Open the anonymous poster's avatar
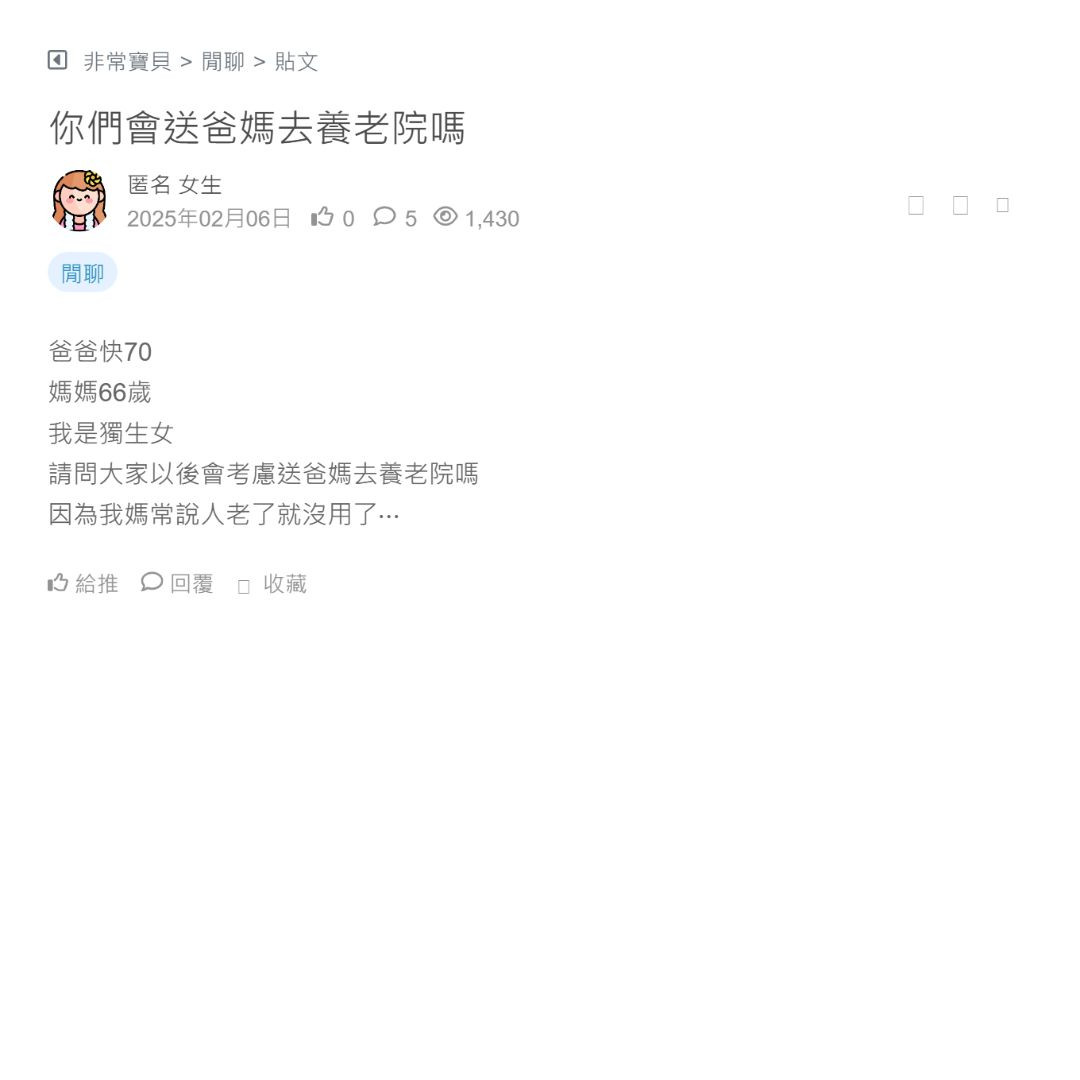1080x1080 pixels. 79,201
